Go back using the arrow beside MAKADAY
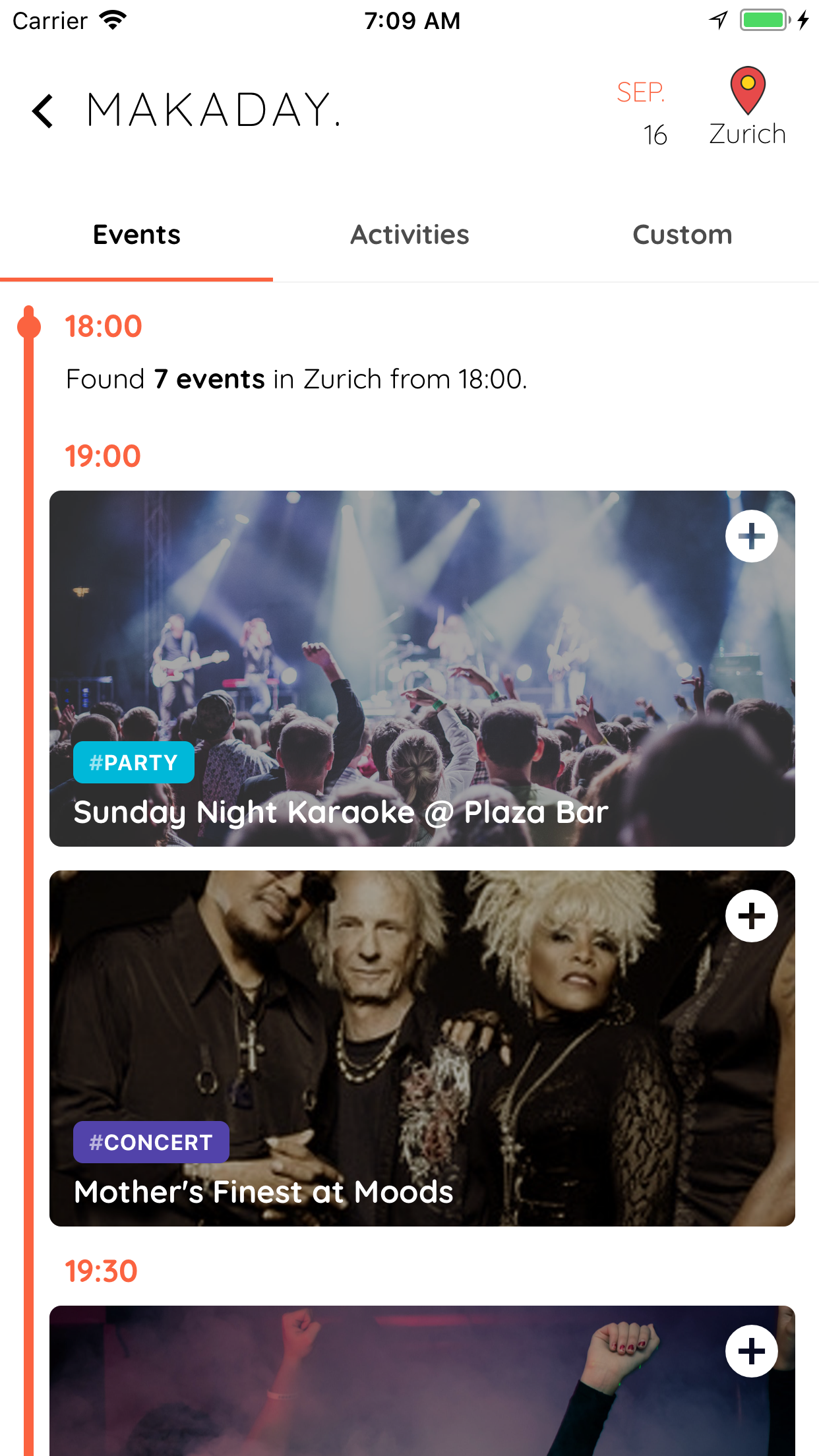 [44, 111]
